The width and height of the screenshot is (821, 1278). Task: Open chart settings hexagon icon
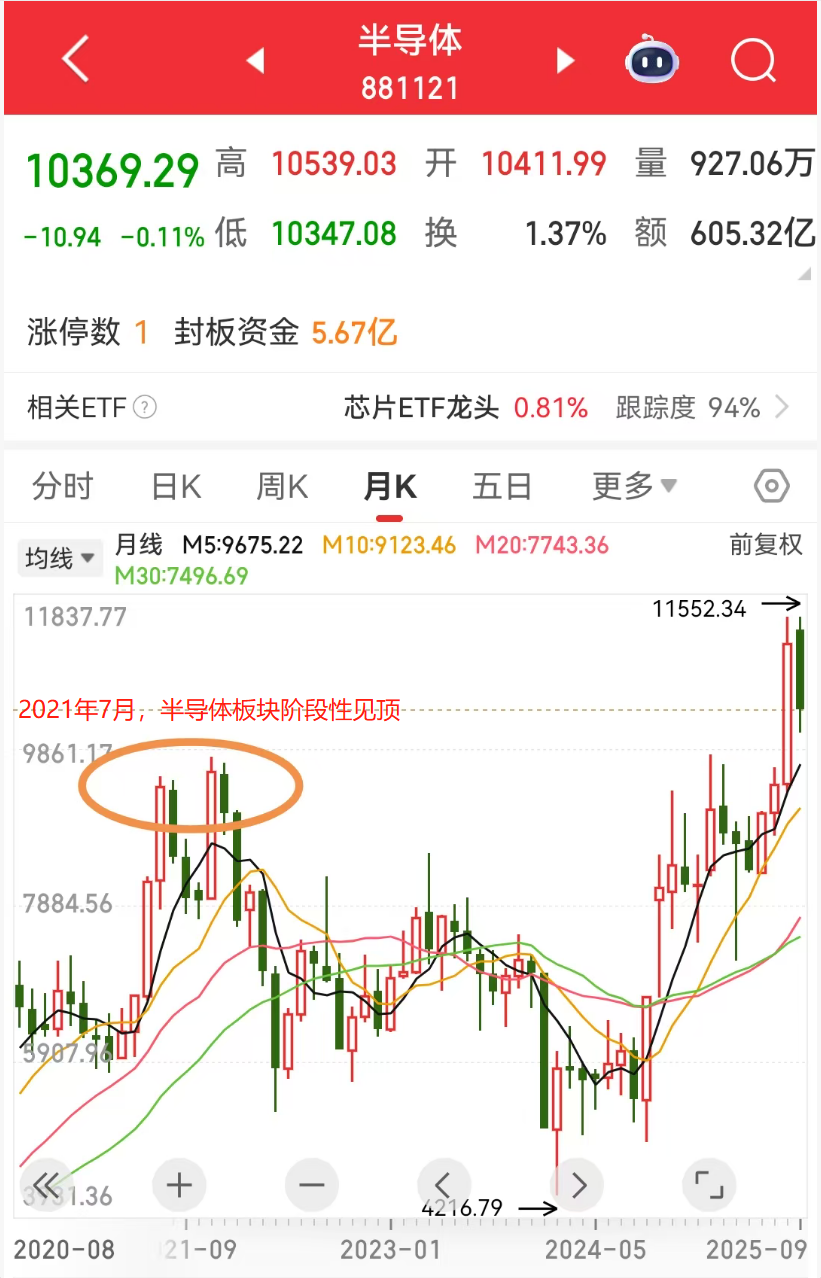pyautogui.click(x=771, y=487)
